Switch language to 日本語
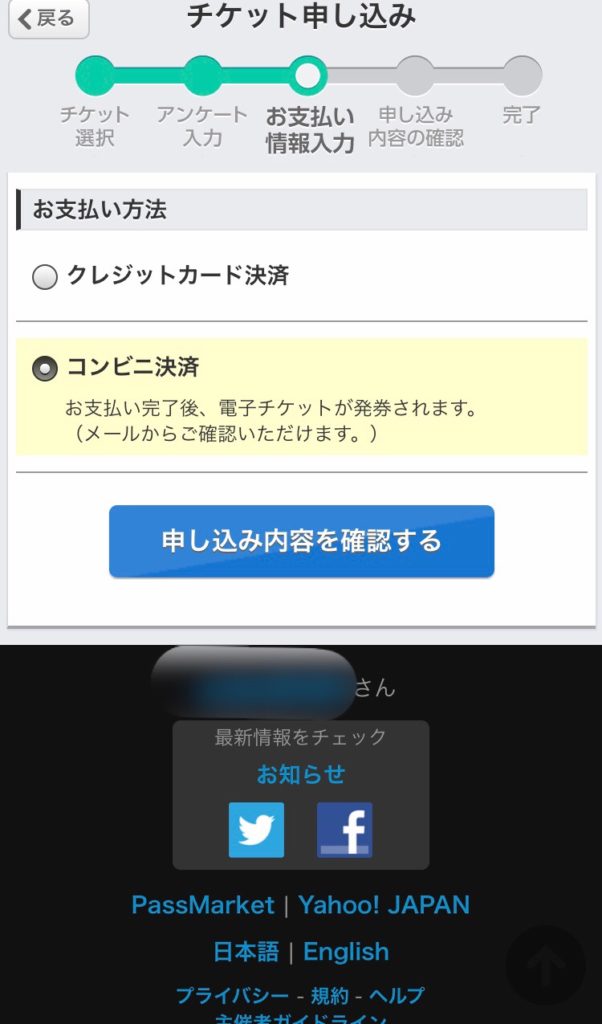The image size is (602, 1024). click(x=246, y=952)
